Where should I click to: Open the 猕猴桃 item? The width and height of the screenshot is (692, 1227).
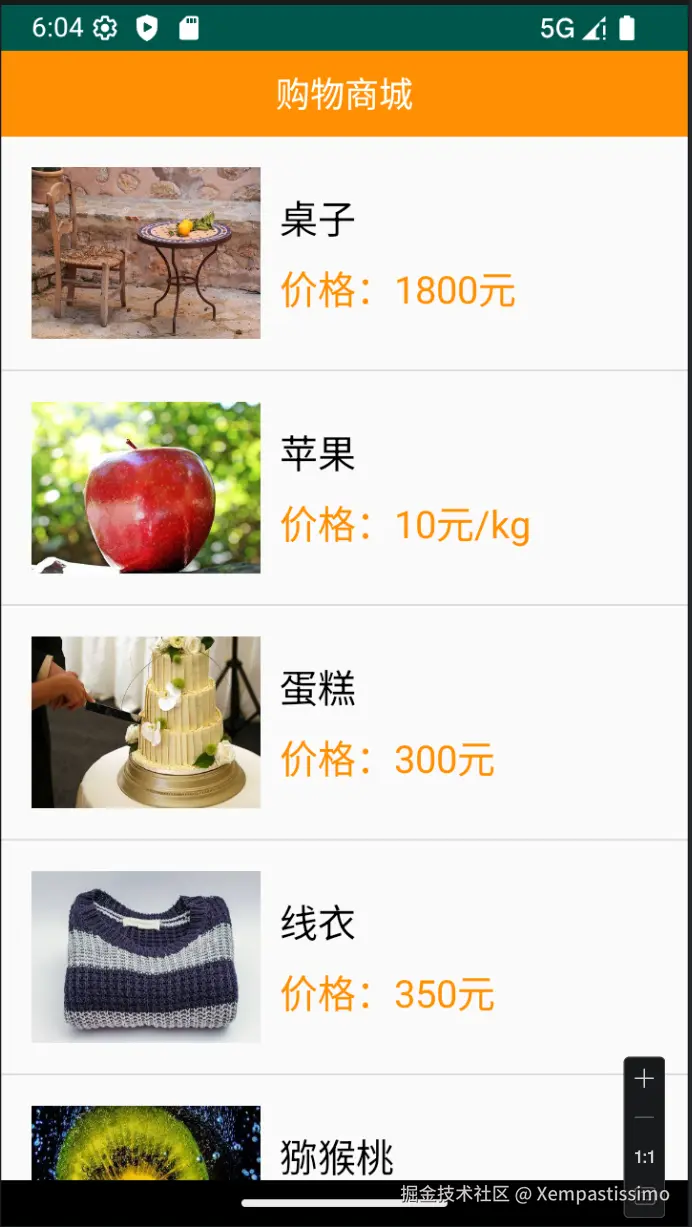(337, 1156)
